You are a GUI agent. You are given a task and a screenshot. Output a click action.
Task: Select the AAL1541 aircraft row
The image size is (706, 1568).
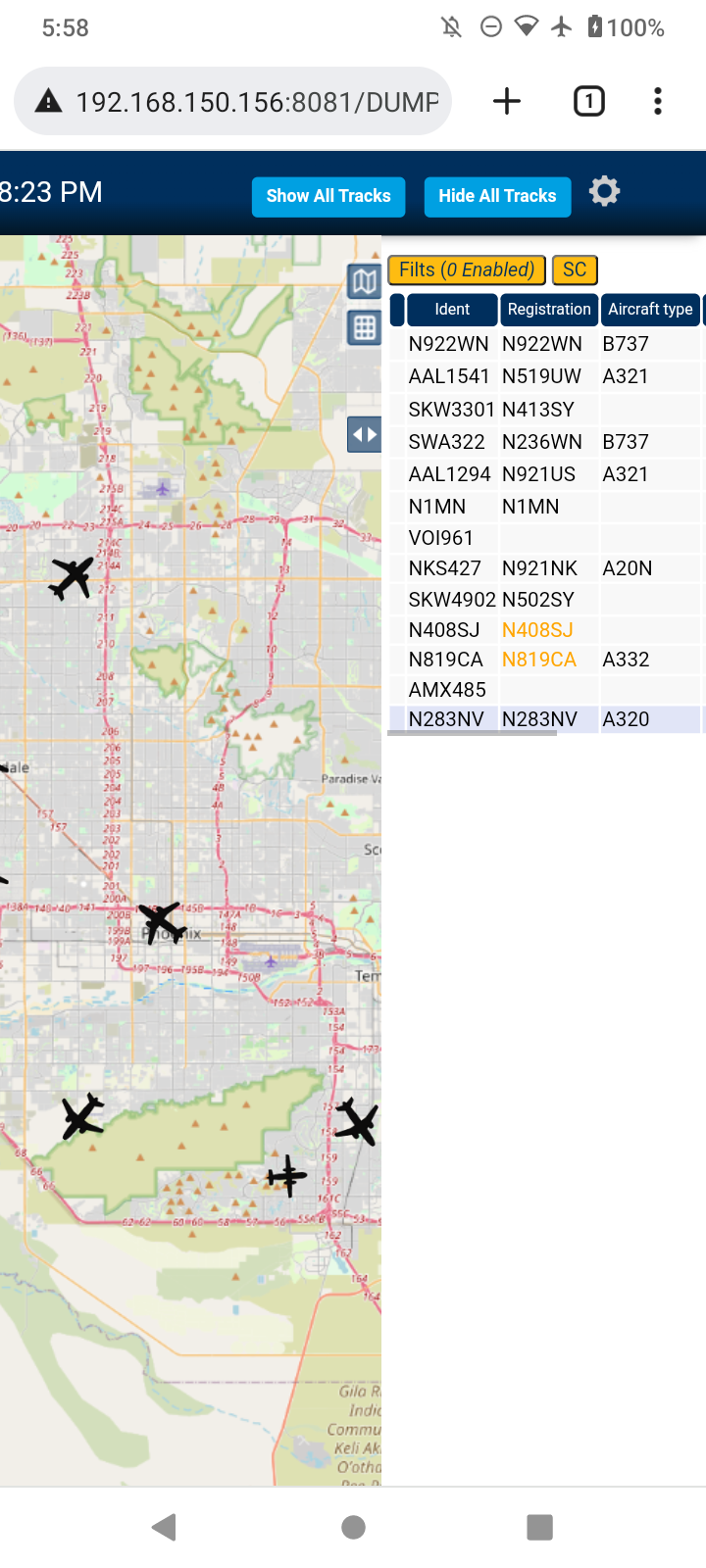545,376
